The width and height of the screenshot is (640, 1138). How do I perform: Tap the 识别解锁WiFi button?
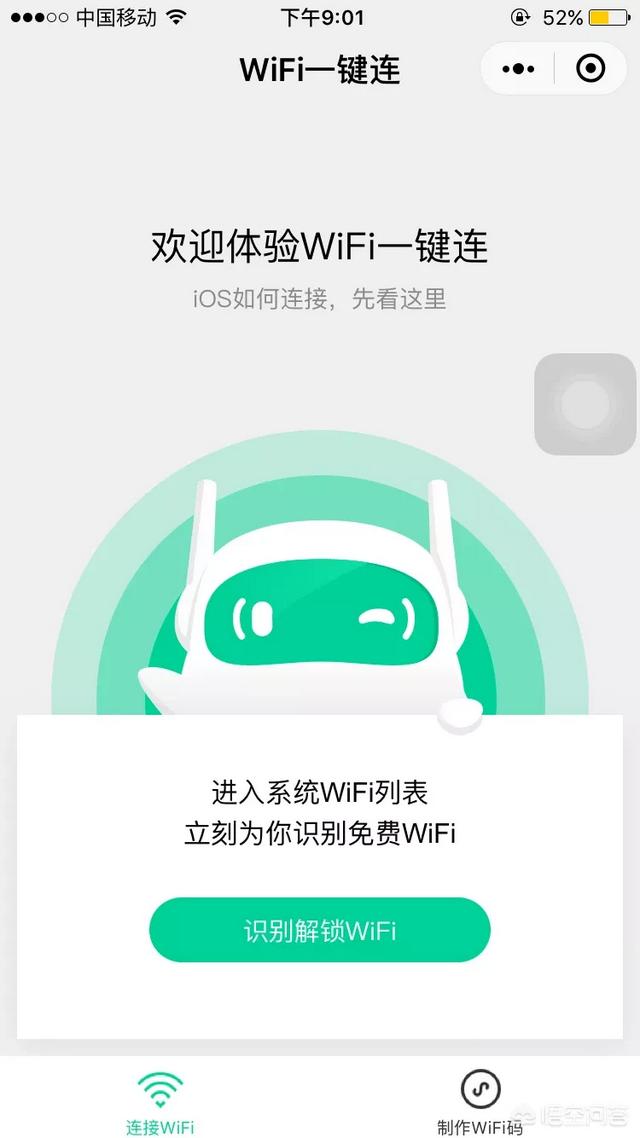(320, 930)
